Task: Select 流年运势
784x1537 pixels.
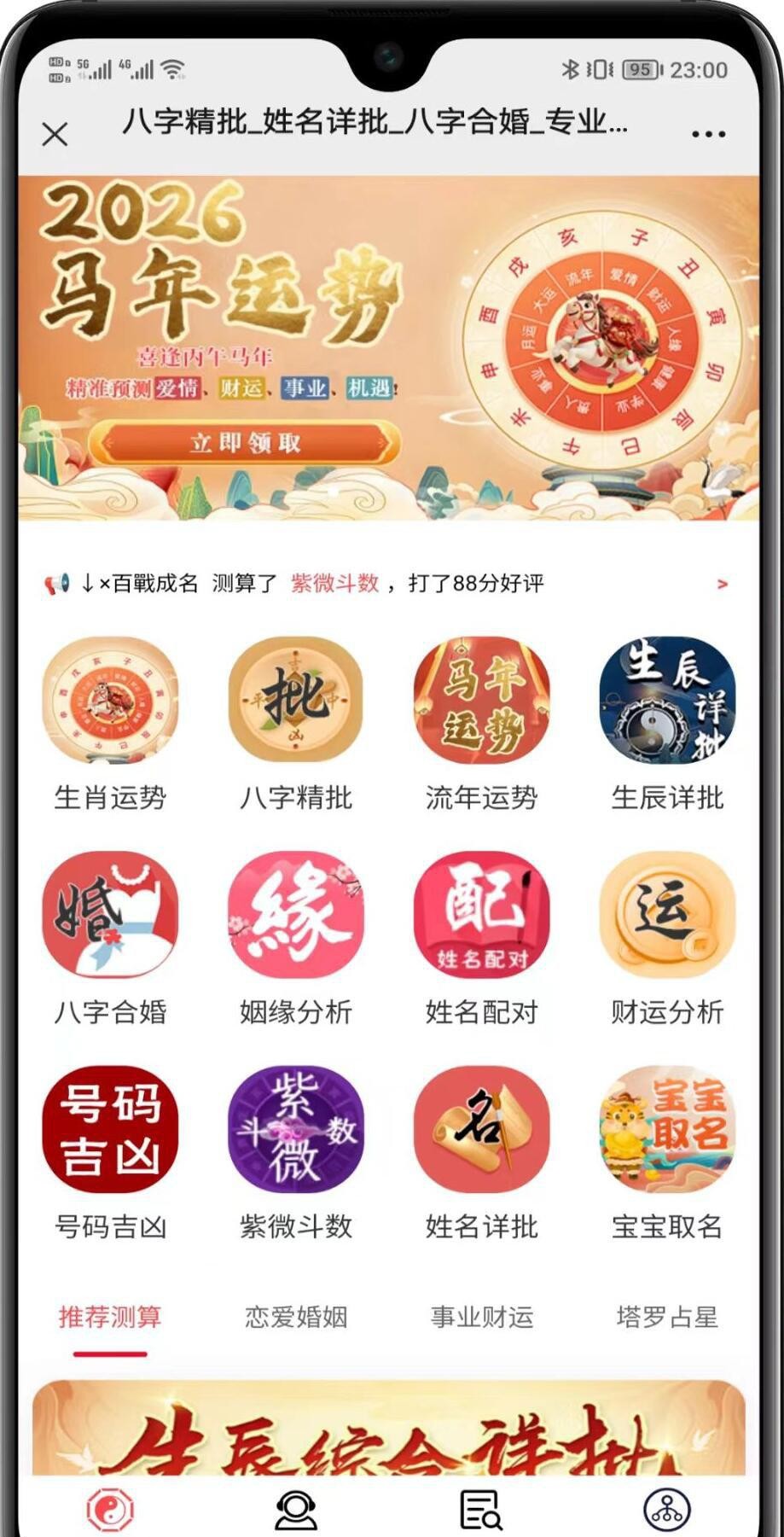Action: tap(481, 702)
